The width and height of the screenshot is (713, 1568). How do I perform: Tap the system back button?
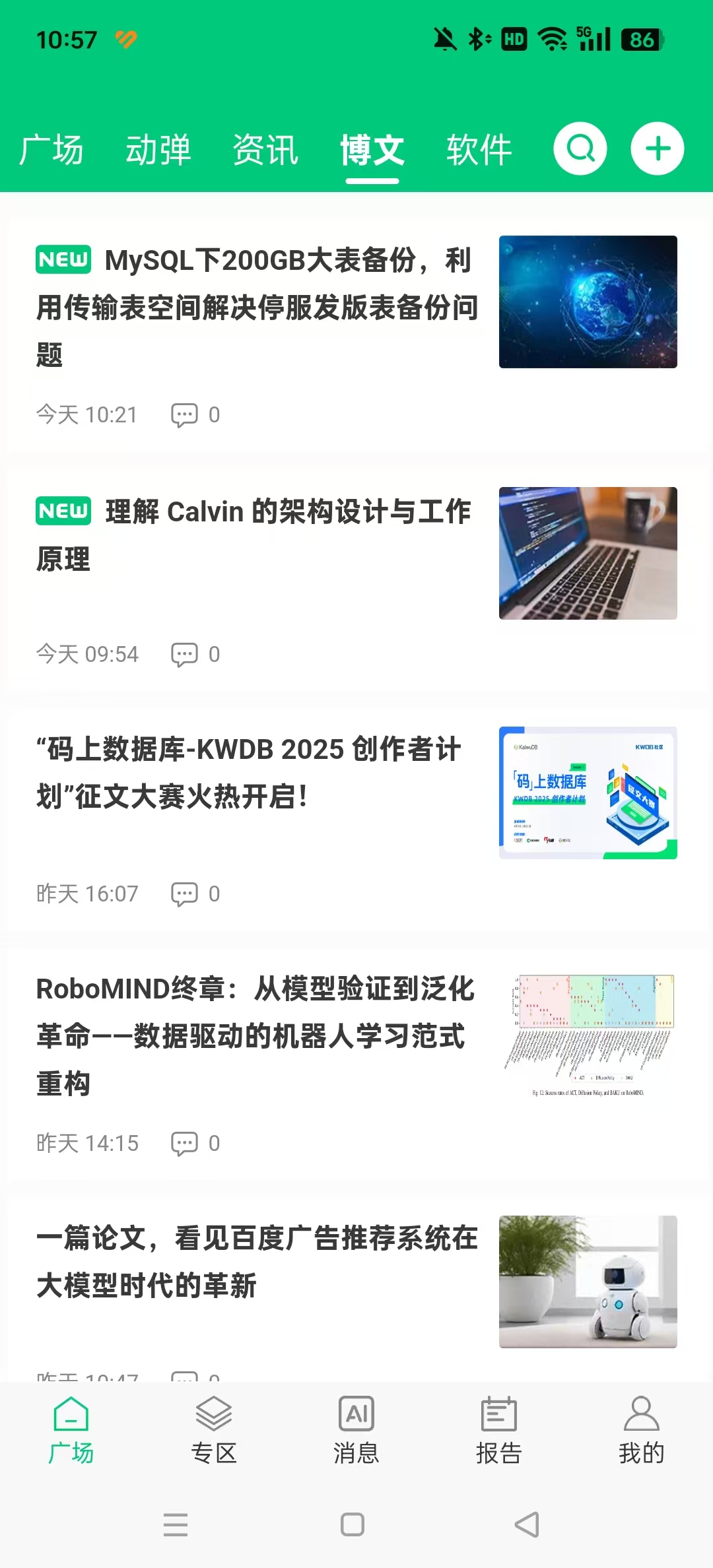tap(527, 1524)
